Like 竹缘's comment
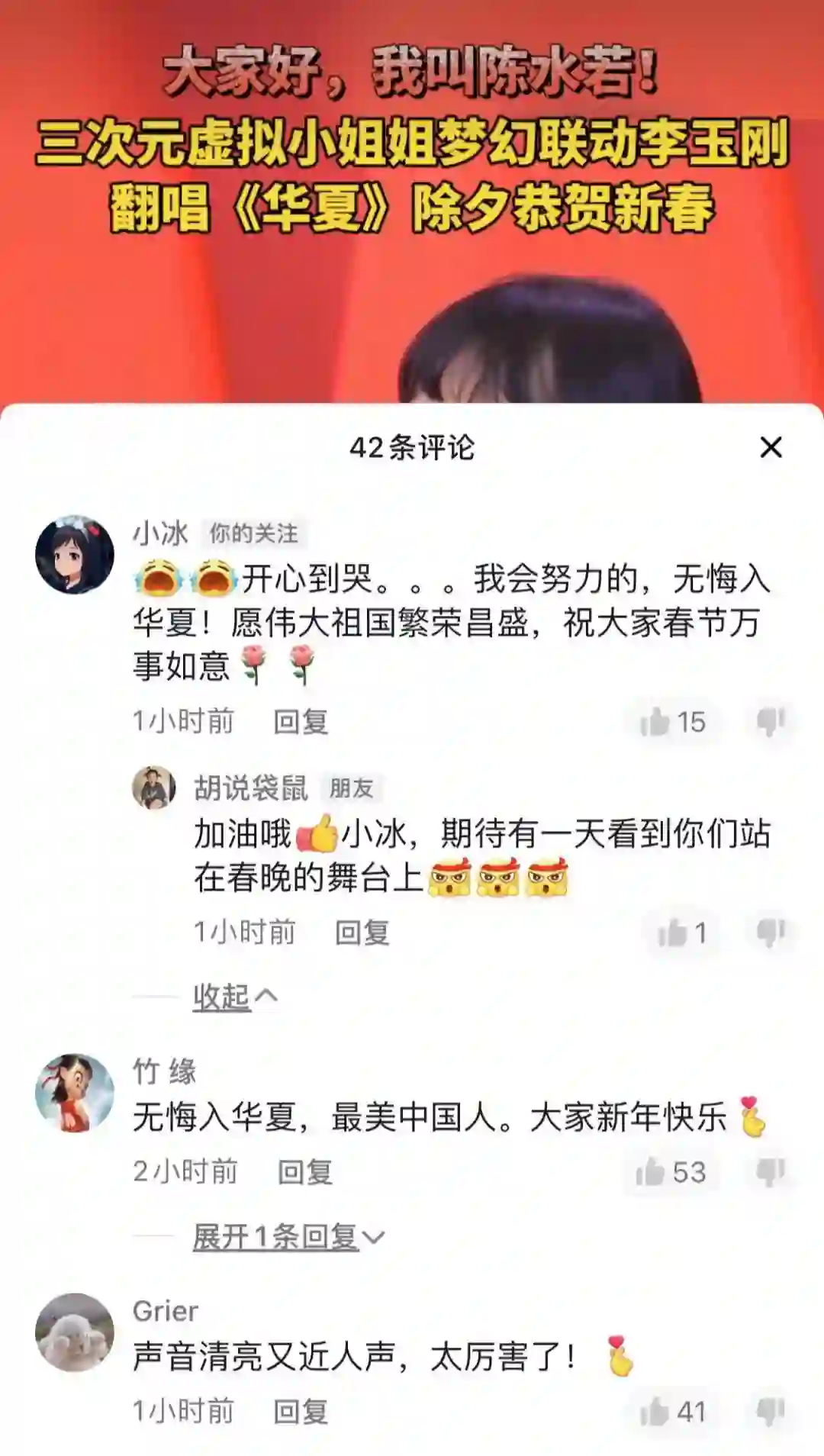The width and height of the screenshot is (824, 1456). [671, 1172]
